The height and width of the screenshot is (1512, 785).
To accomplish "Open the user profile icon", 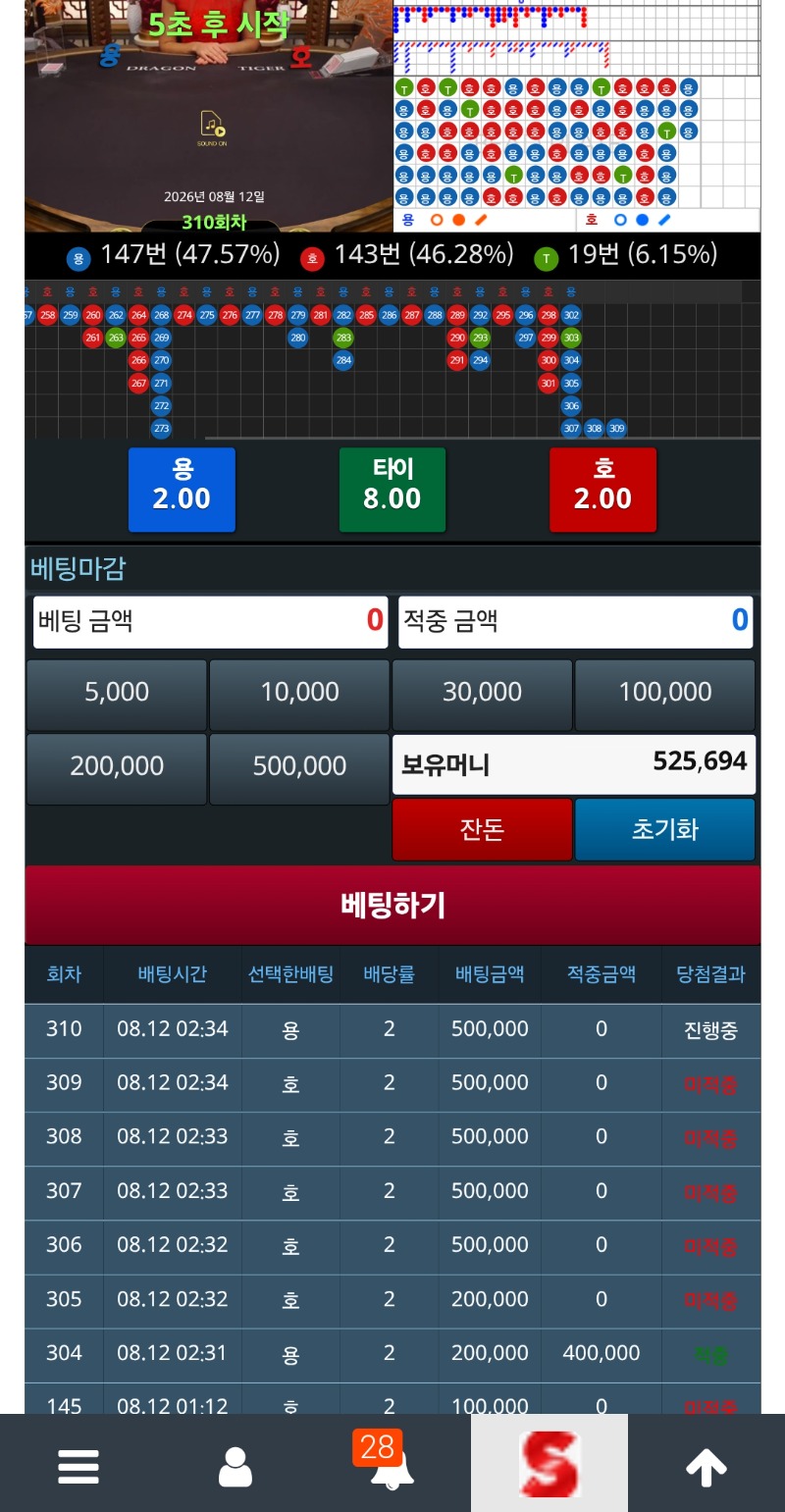I will [235, 1467].
